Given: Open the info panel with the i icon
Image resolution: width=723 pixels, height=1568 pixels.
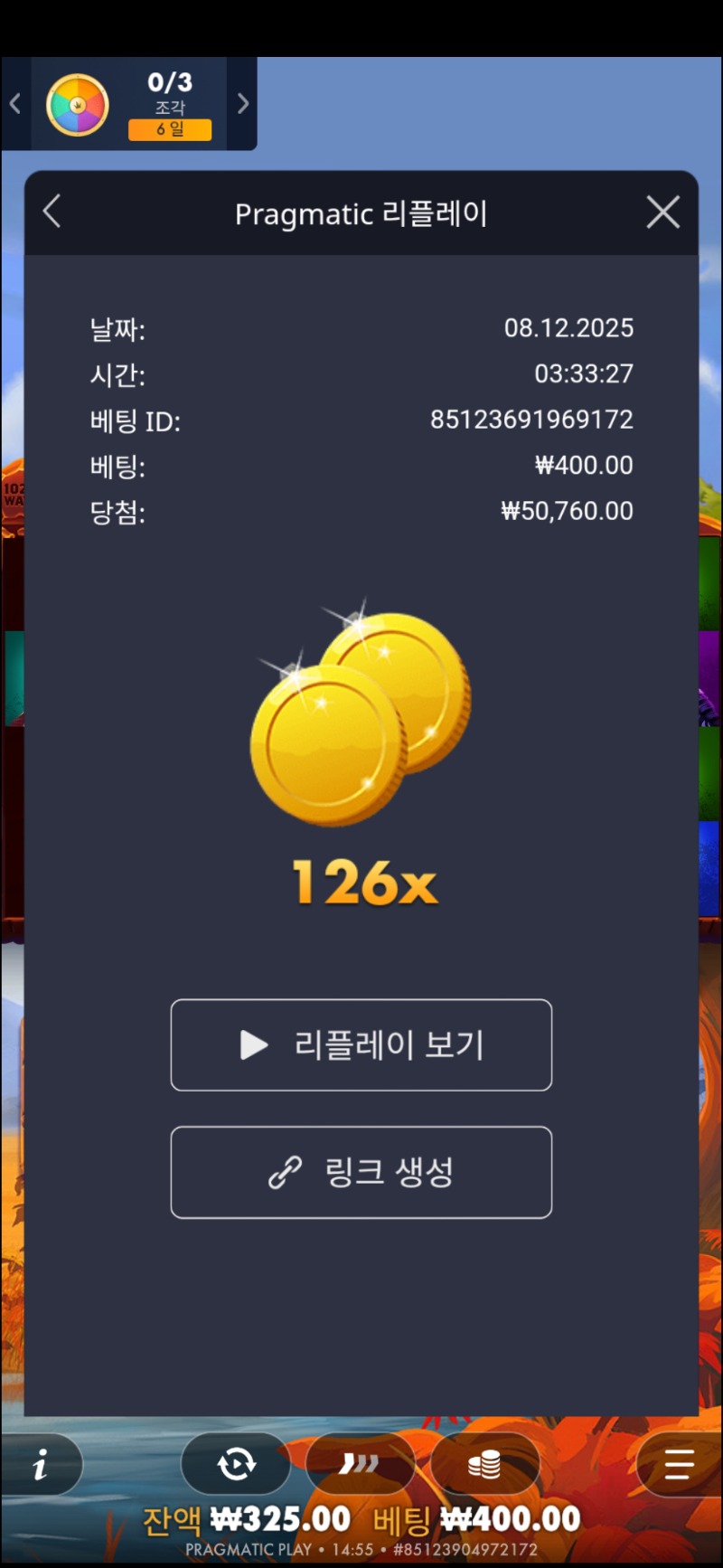Looking at the screenshot, I should [x=42, y=1464].
